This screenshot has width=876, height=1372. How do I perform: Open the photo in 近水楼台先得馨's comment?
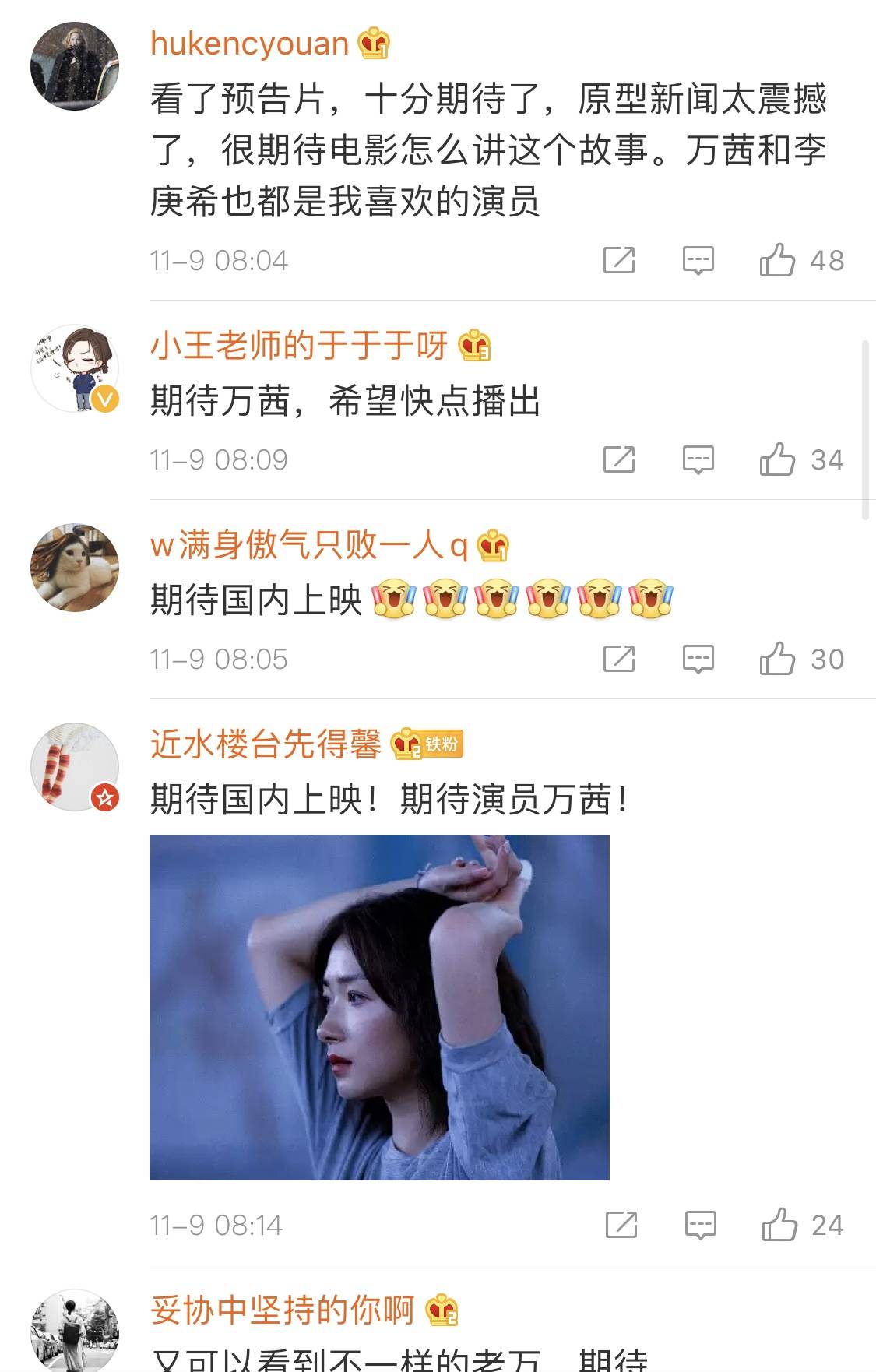point(379,1007)
